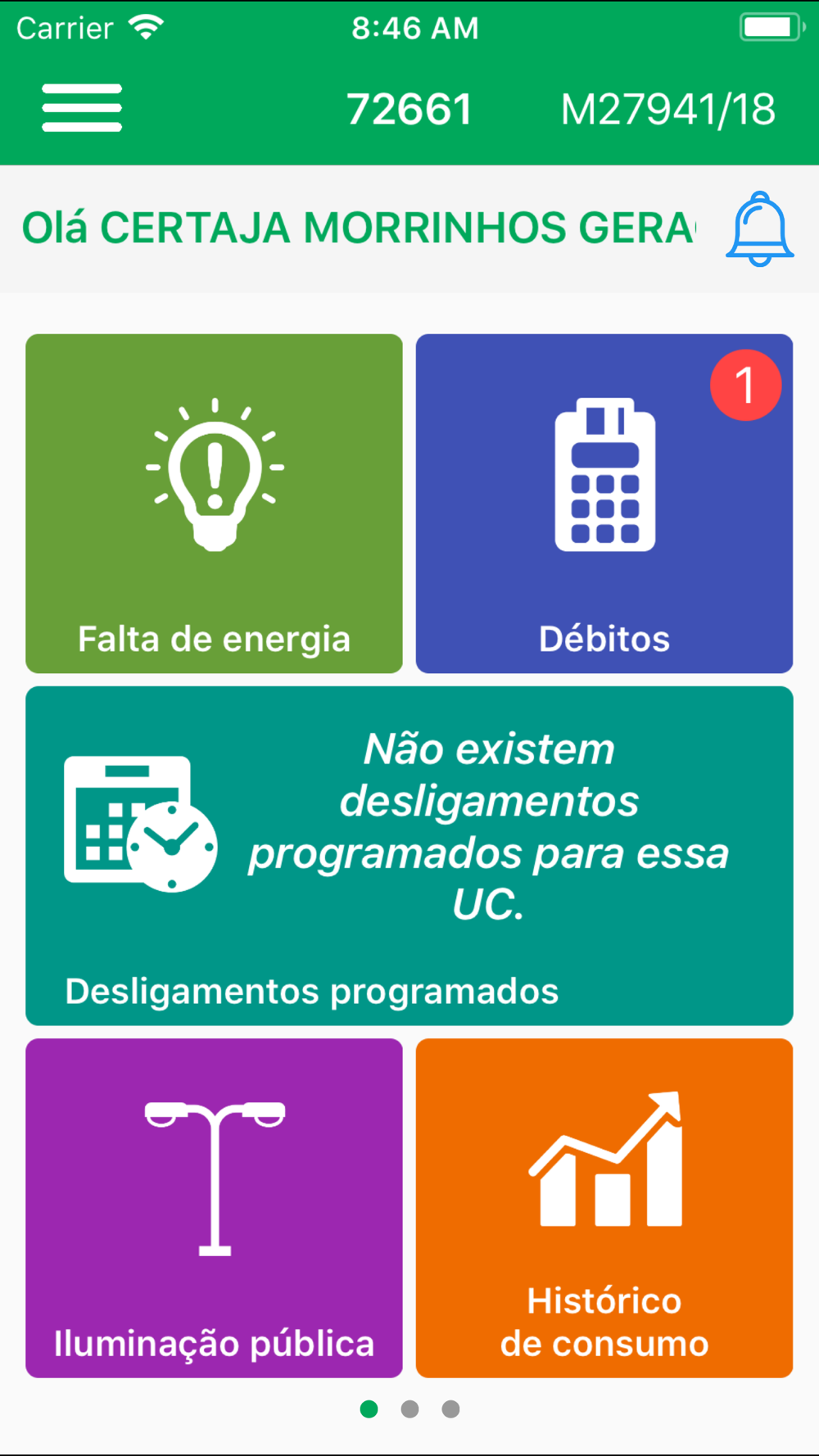
Task: Open the Débitos tile
Action: pos(604,503)
